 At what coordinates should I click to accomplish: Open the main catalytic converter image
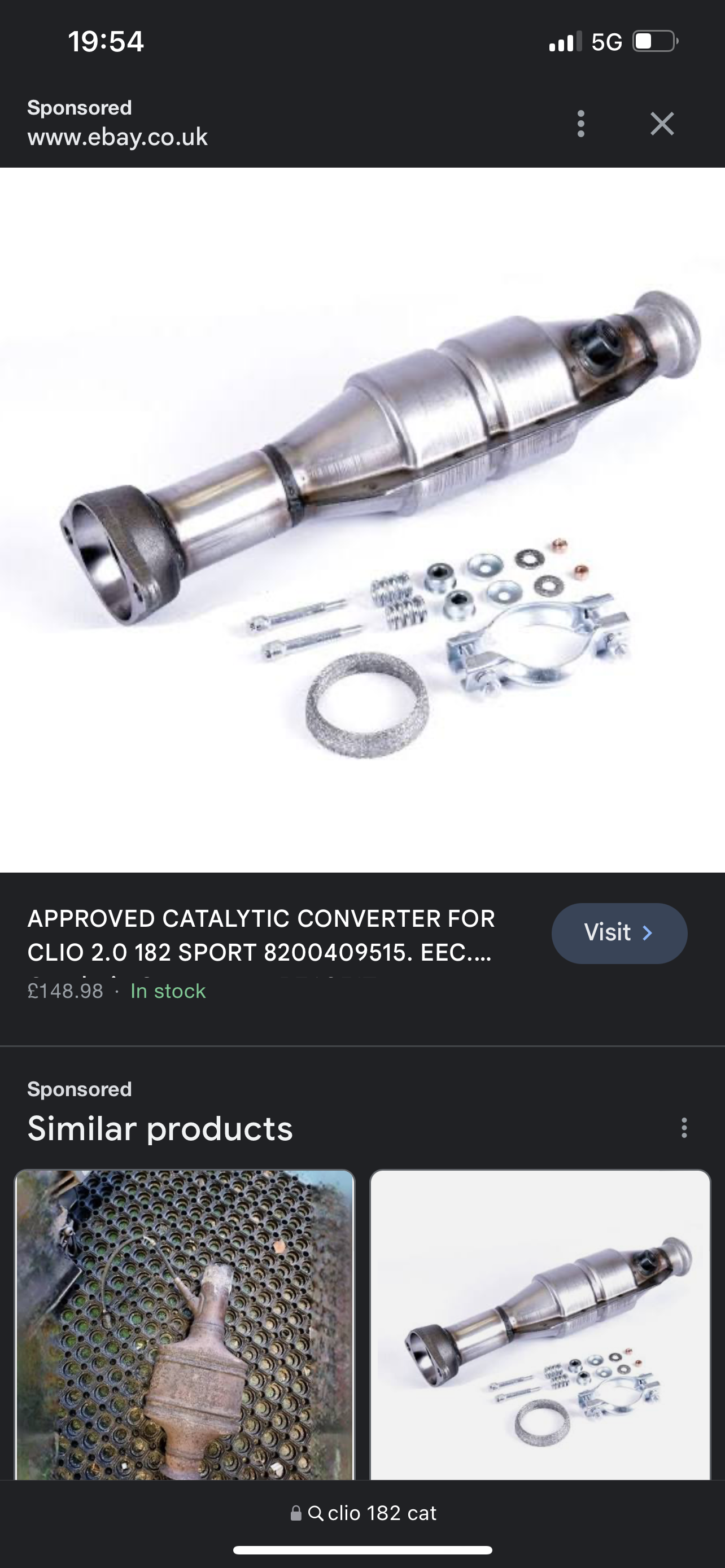pyautogui.click(x=362, y=519)
